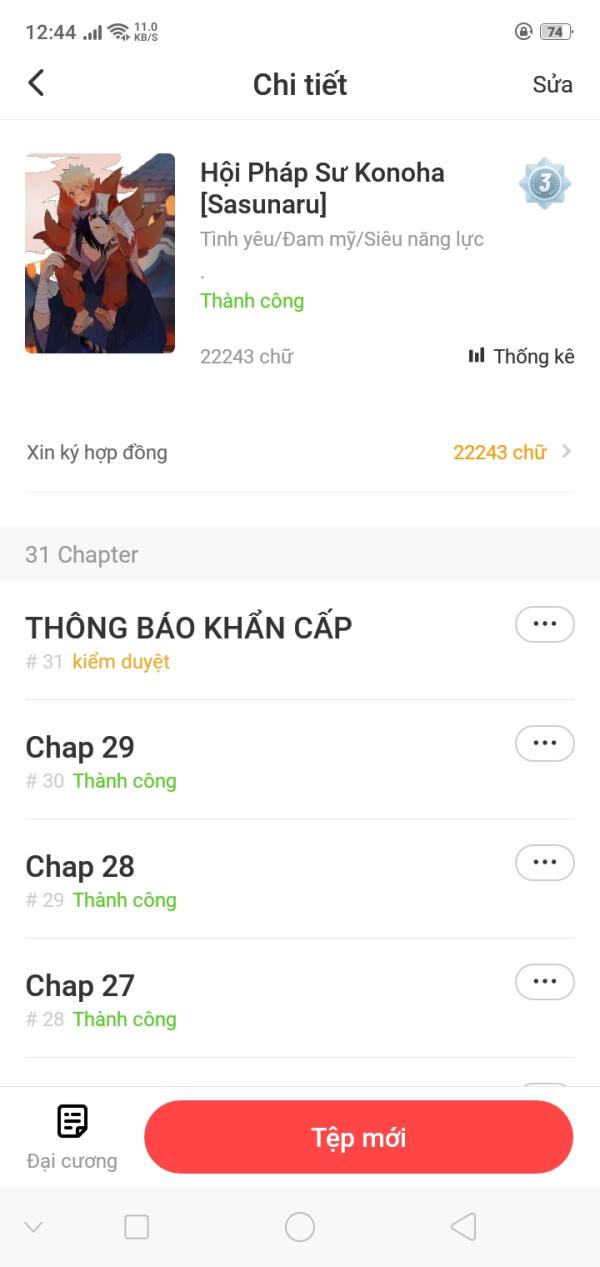Image resolution: width=600 pixels, height=1267 pixels.
Task: Go to the system home screen
Action: coord(300,1227)
